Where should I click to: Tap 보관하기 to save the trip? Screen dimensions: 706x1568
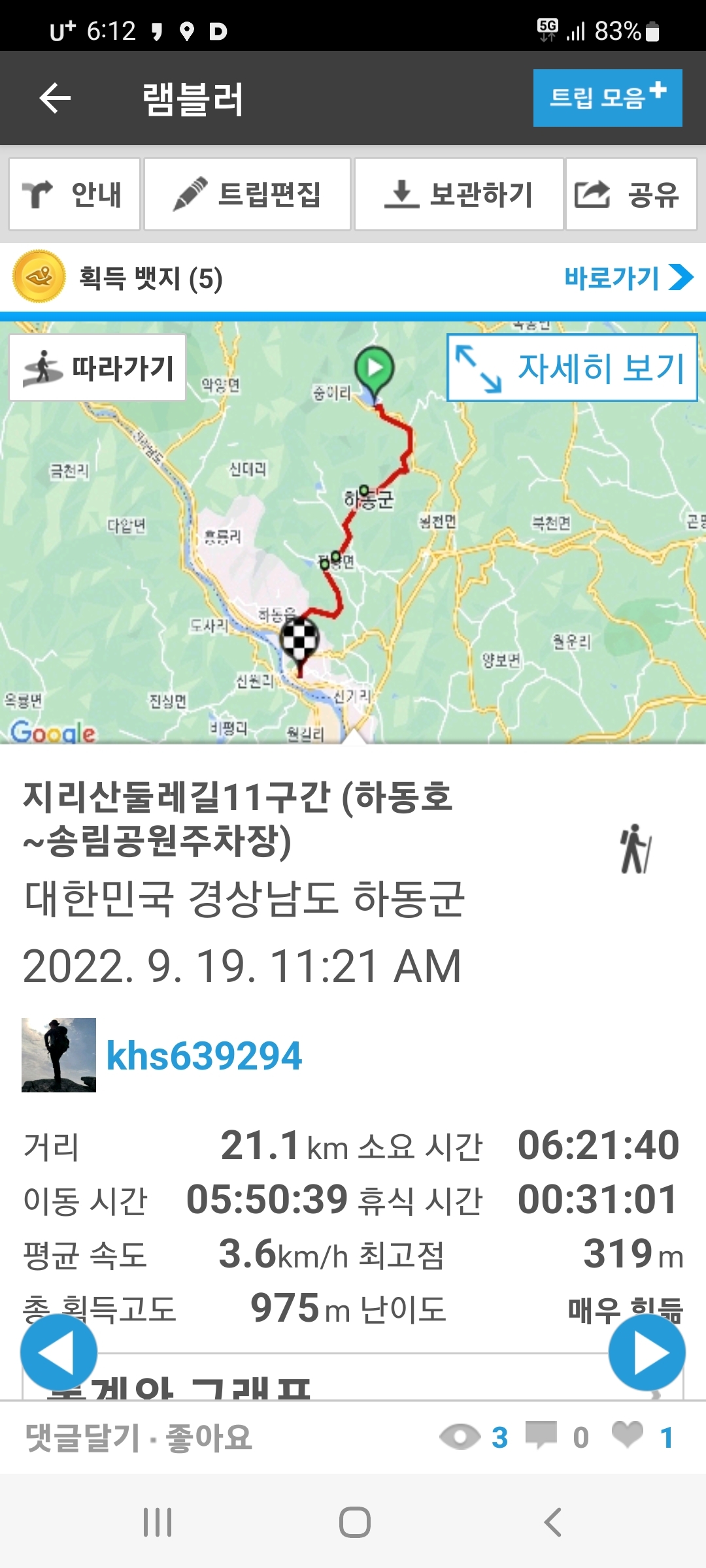(458, 194)
